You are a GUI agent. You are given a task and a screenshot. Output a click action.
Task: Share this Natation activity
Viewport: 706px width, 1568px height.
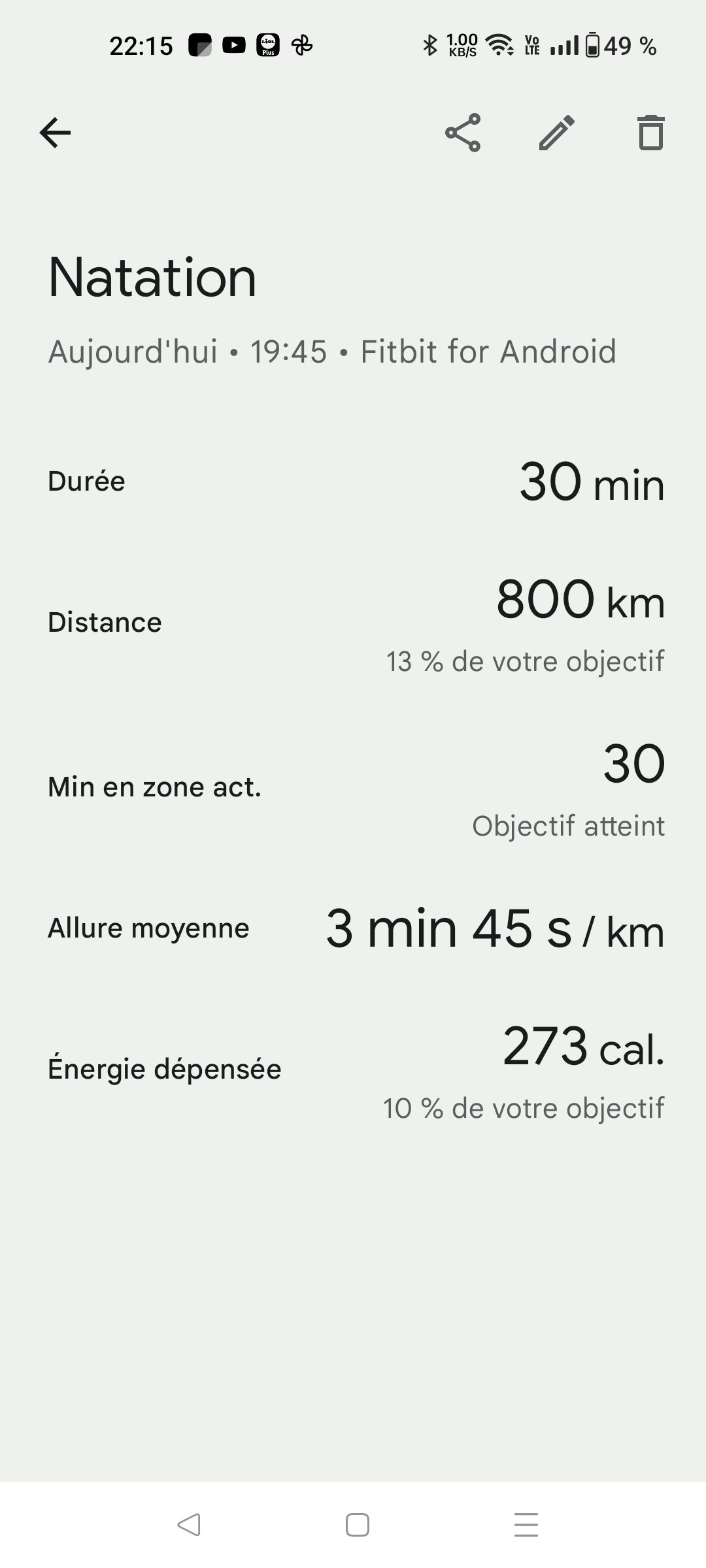coord(463,133)
